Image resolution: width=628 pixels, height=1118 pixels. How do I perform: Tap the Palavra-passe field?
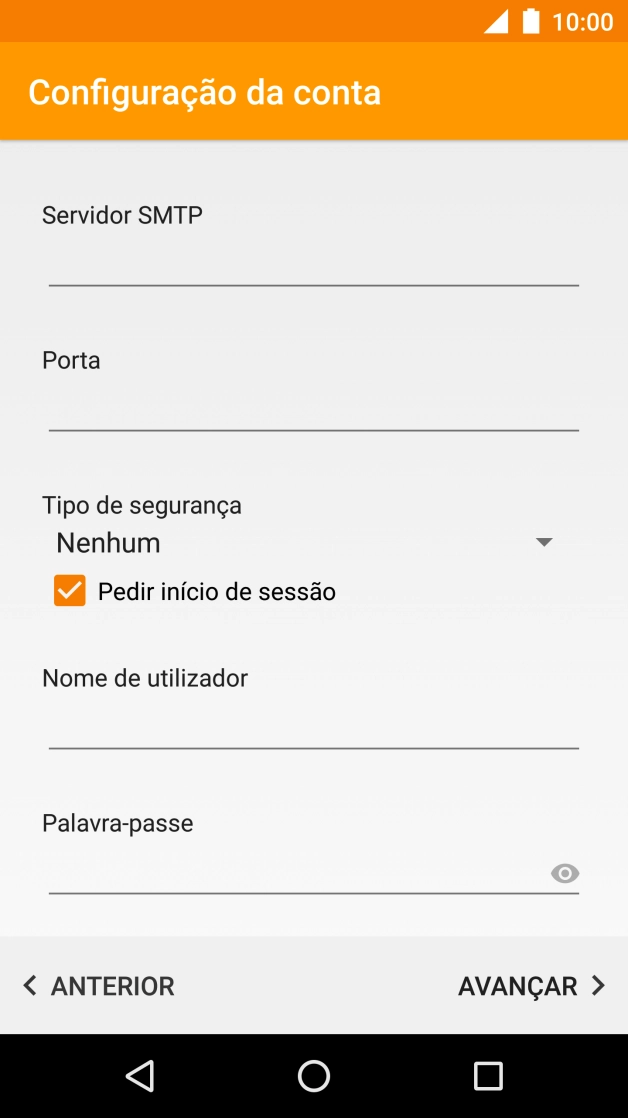click(x=295, y=873)
